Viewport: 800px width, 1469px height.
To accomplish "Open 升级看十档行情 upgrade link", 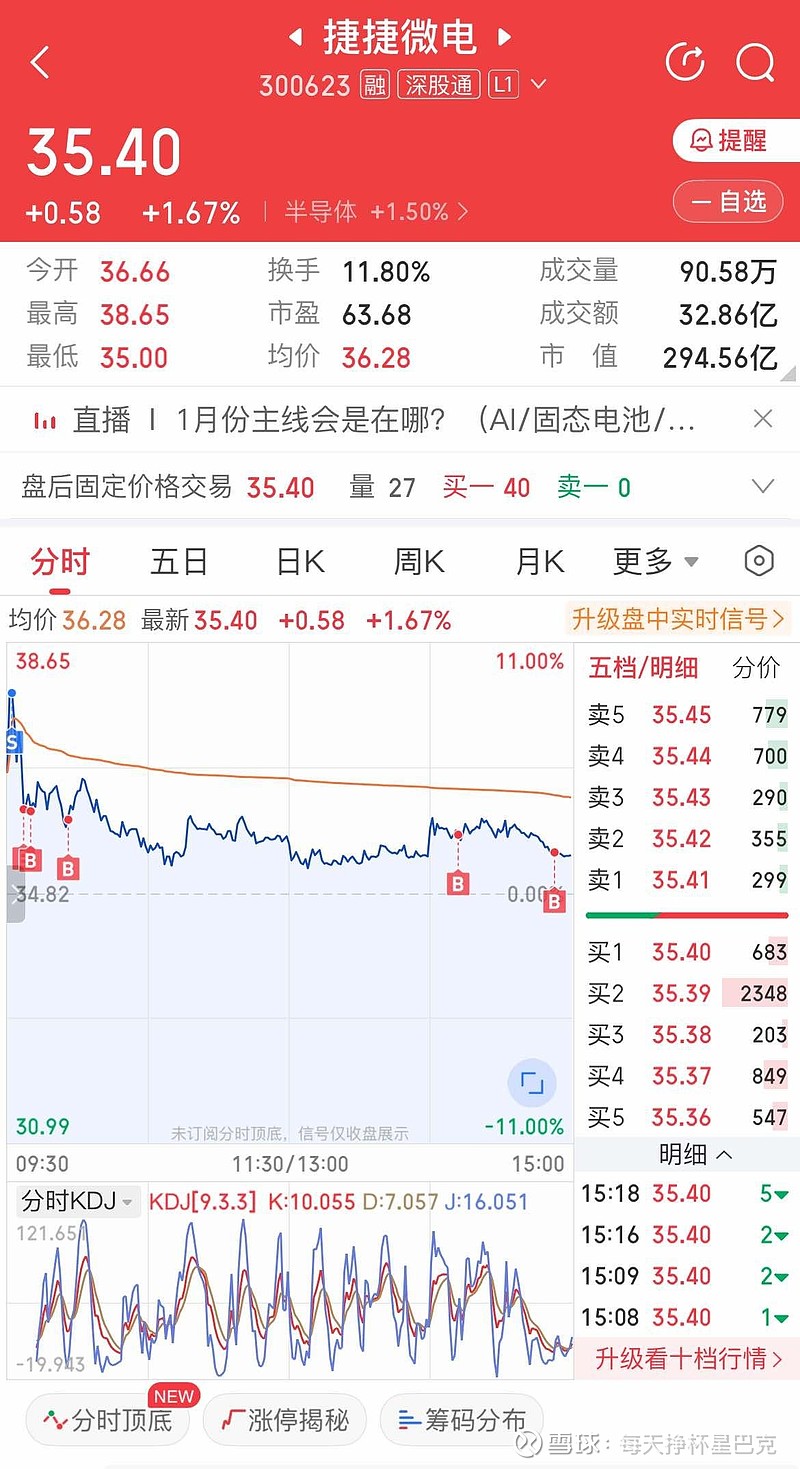I will click(688, 1358).
